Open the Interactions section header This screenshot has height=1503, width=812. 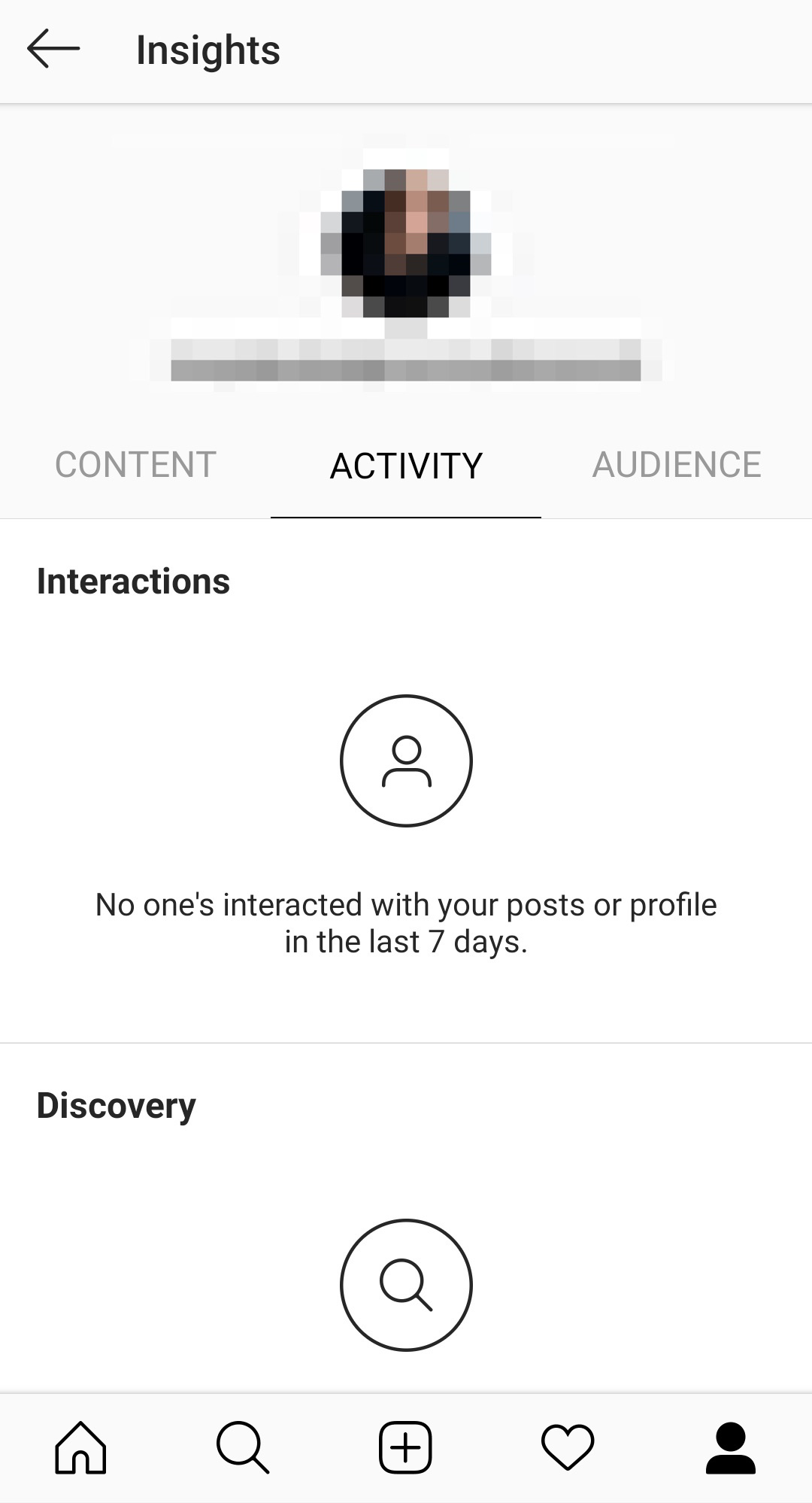pyautogui.click(x=134, y=581)
